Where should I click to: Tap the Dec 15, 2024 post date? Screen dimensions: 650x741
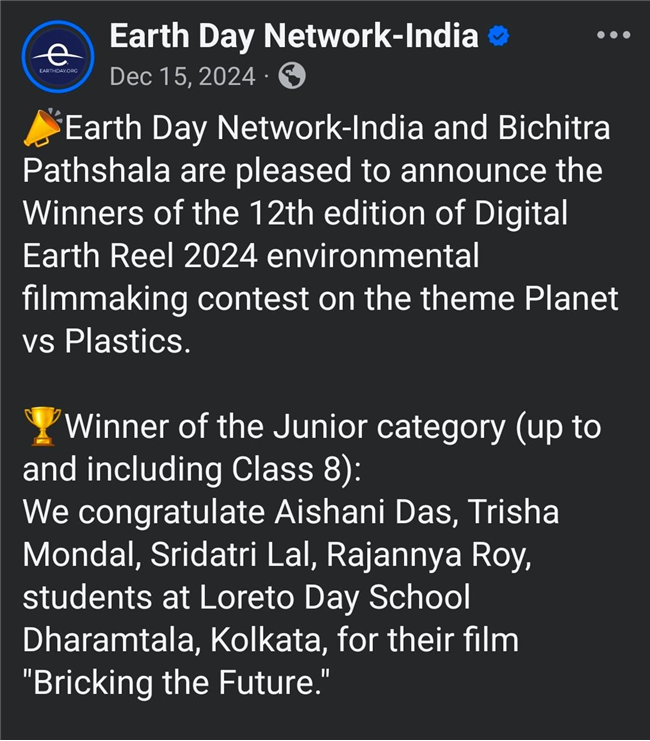(x=182, y=76)
